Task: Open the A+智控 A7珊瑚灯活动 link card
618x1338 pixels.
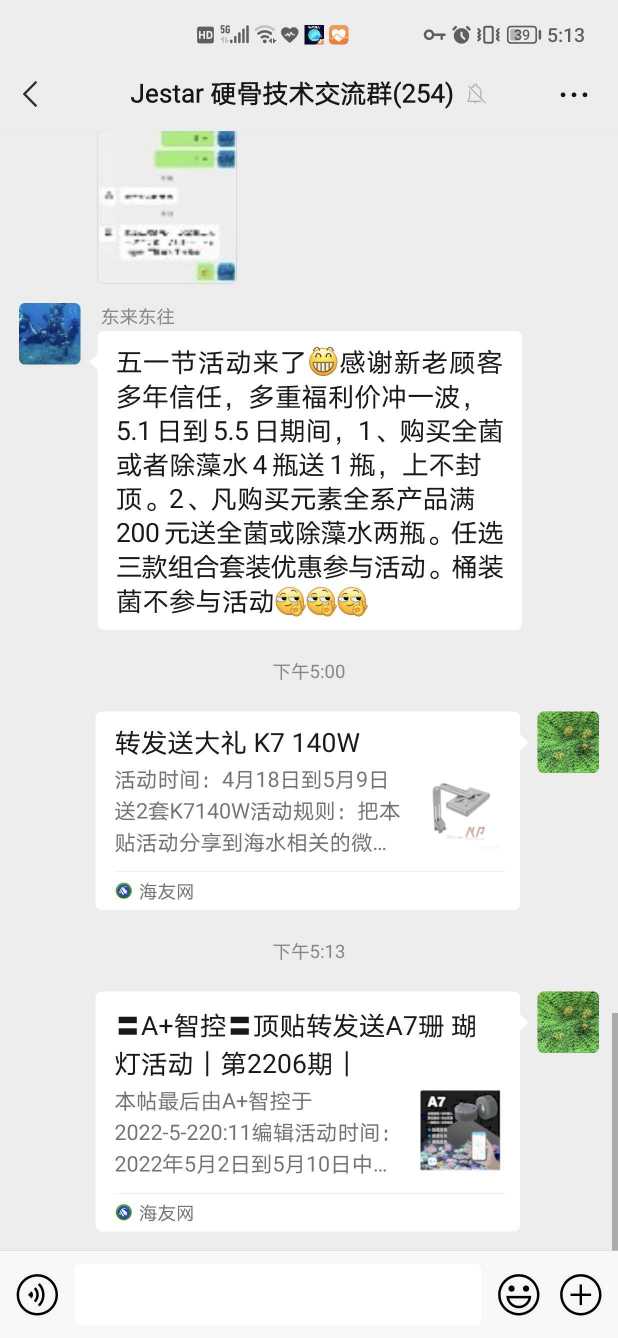Action: pyautogui.click(x=307, y=1110)
